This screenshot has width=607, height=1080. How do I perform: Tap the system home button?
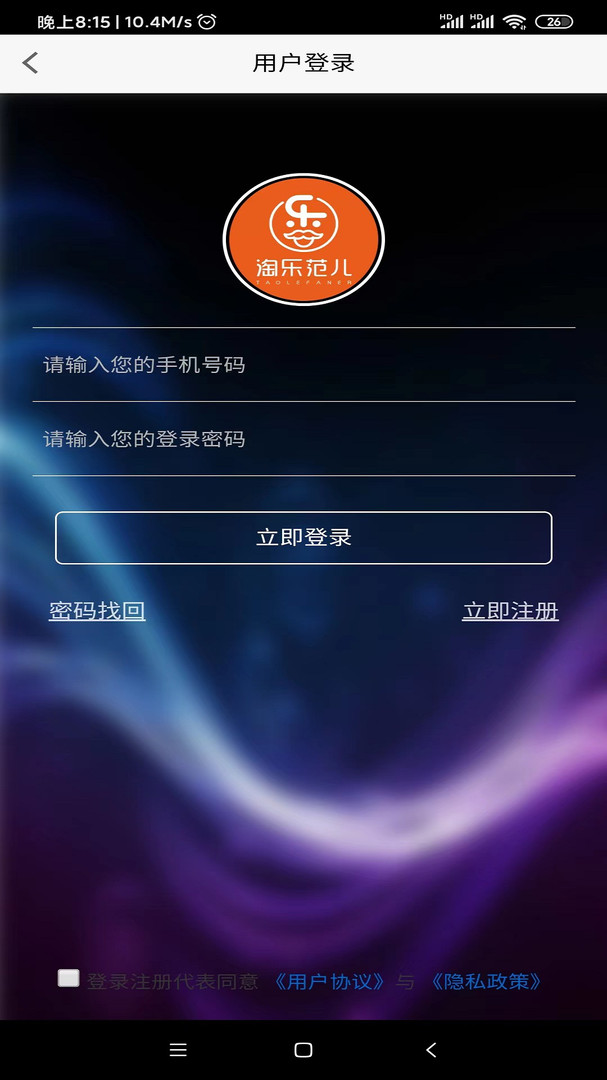tap(303, 1050)
